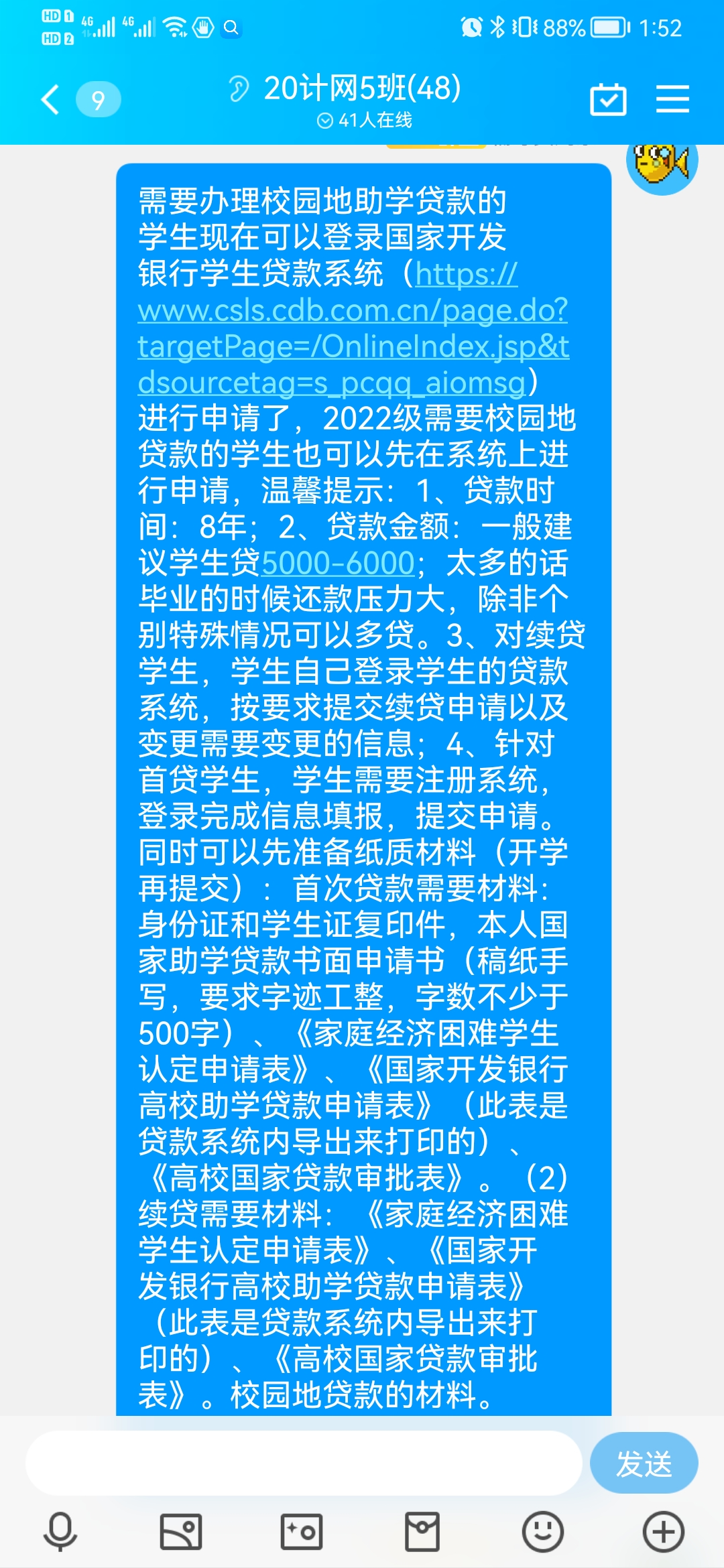Viewport: 724px width, 1568px height.
Task: View the fish avatar sender's profile
Action: 662,163
